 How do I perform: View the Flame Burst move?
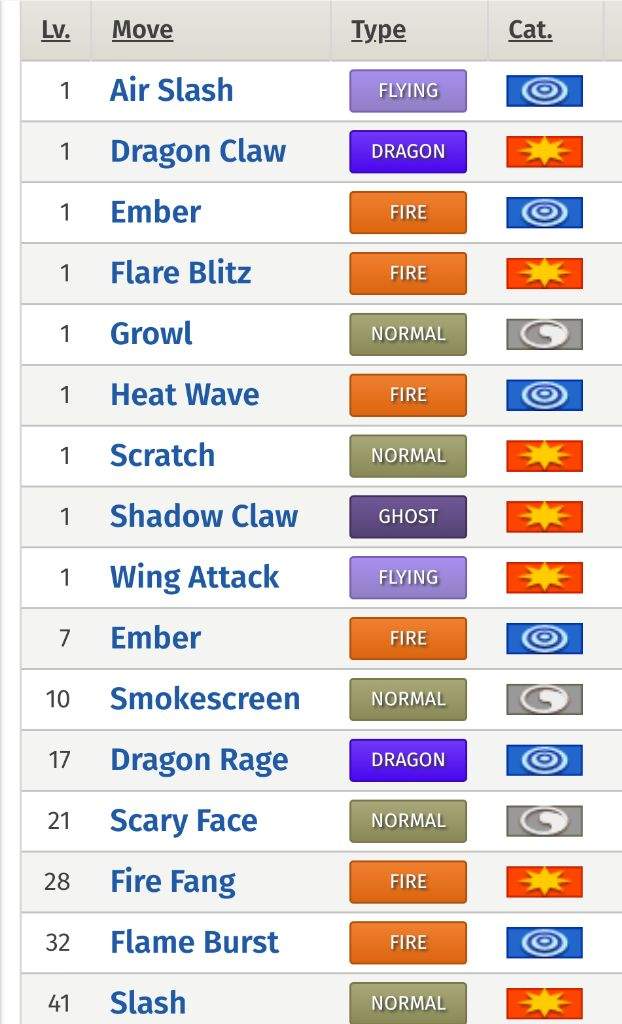pos(194,942)
